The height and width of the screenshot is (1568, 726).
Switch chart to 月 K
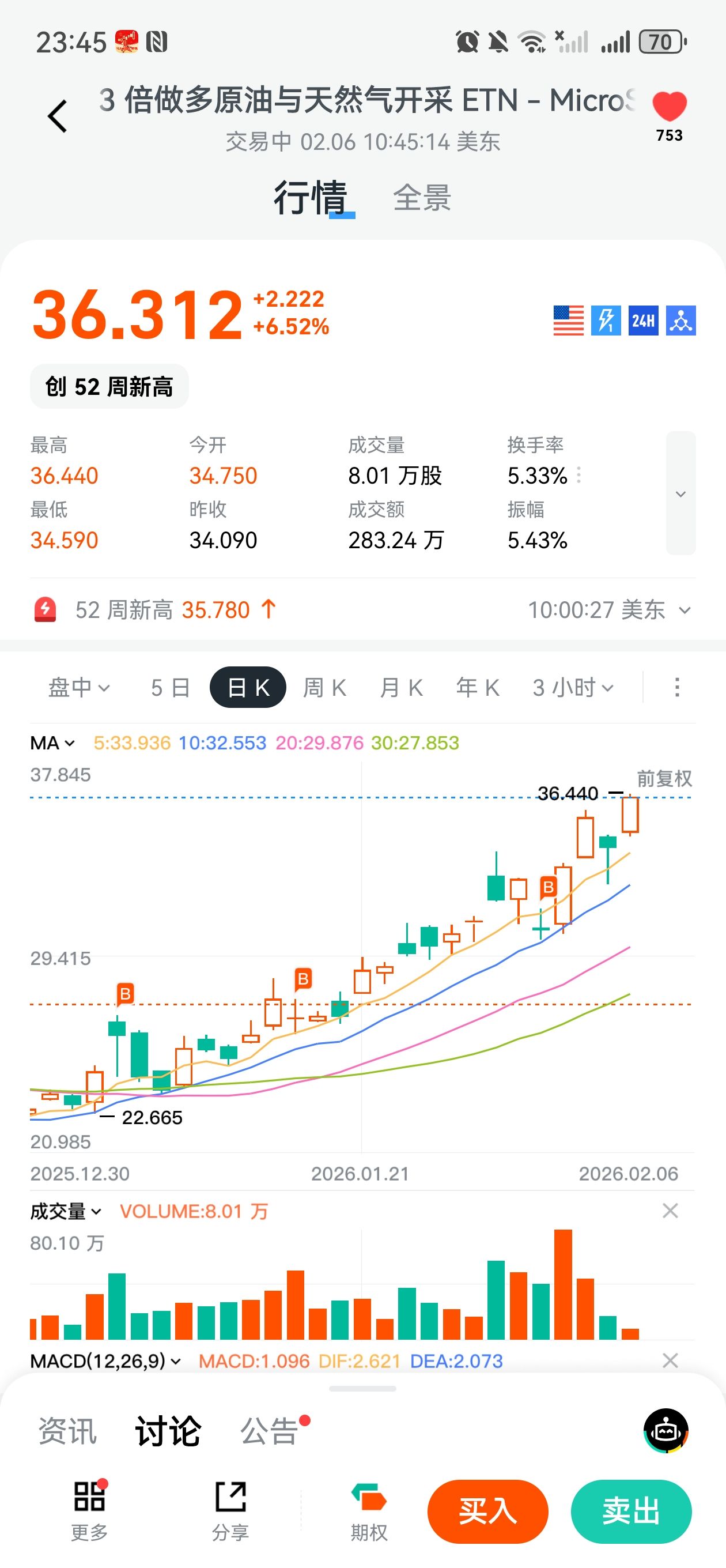pyautogui.click(x=401, y=688)
